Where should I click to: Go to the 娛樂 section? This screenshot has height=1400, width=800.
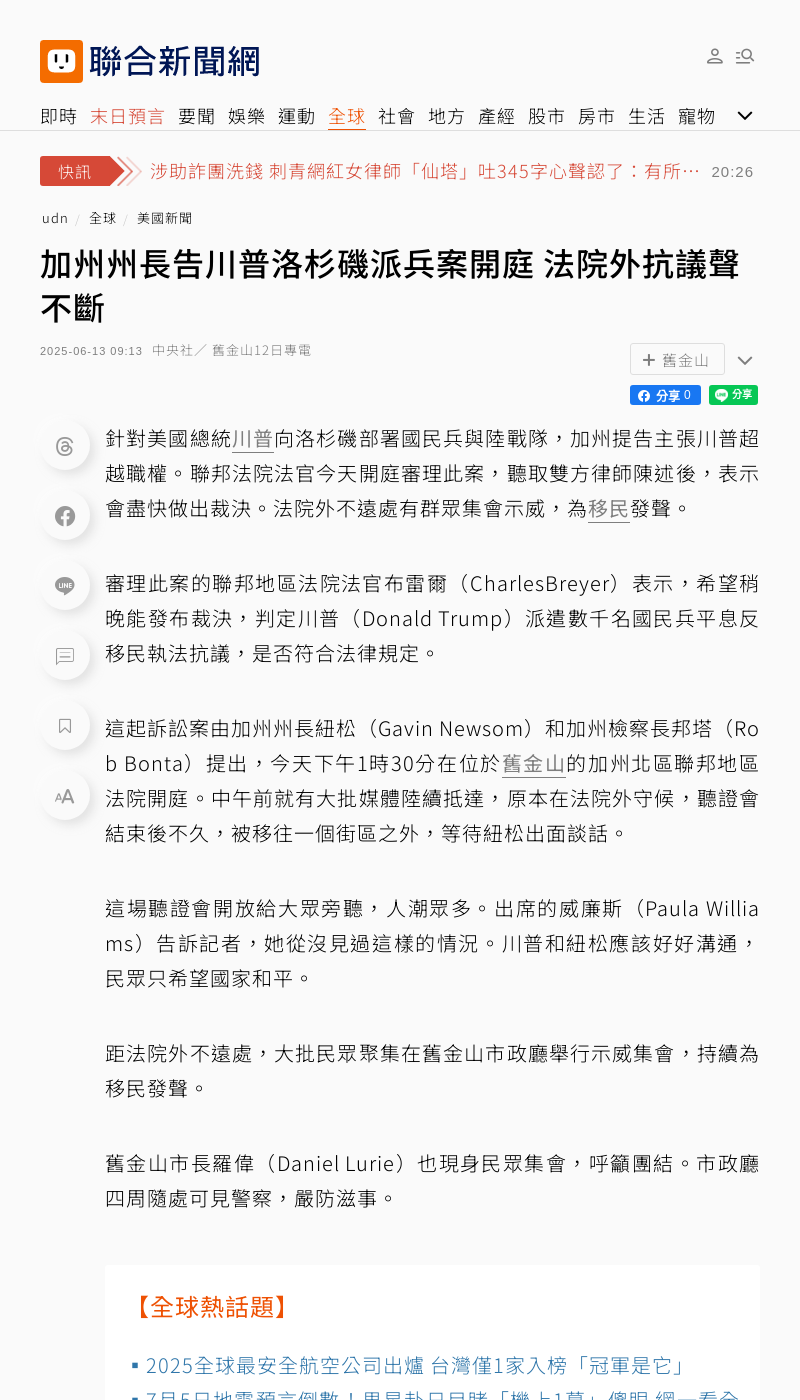pos(247,116)
